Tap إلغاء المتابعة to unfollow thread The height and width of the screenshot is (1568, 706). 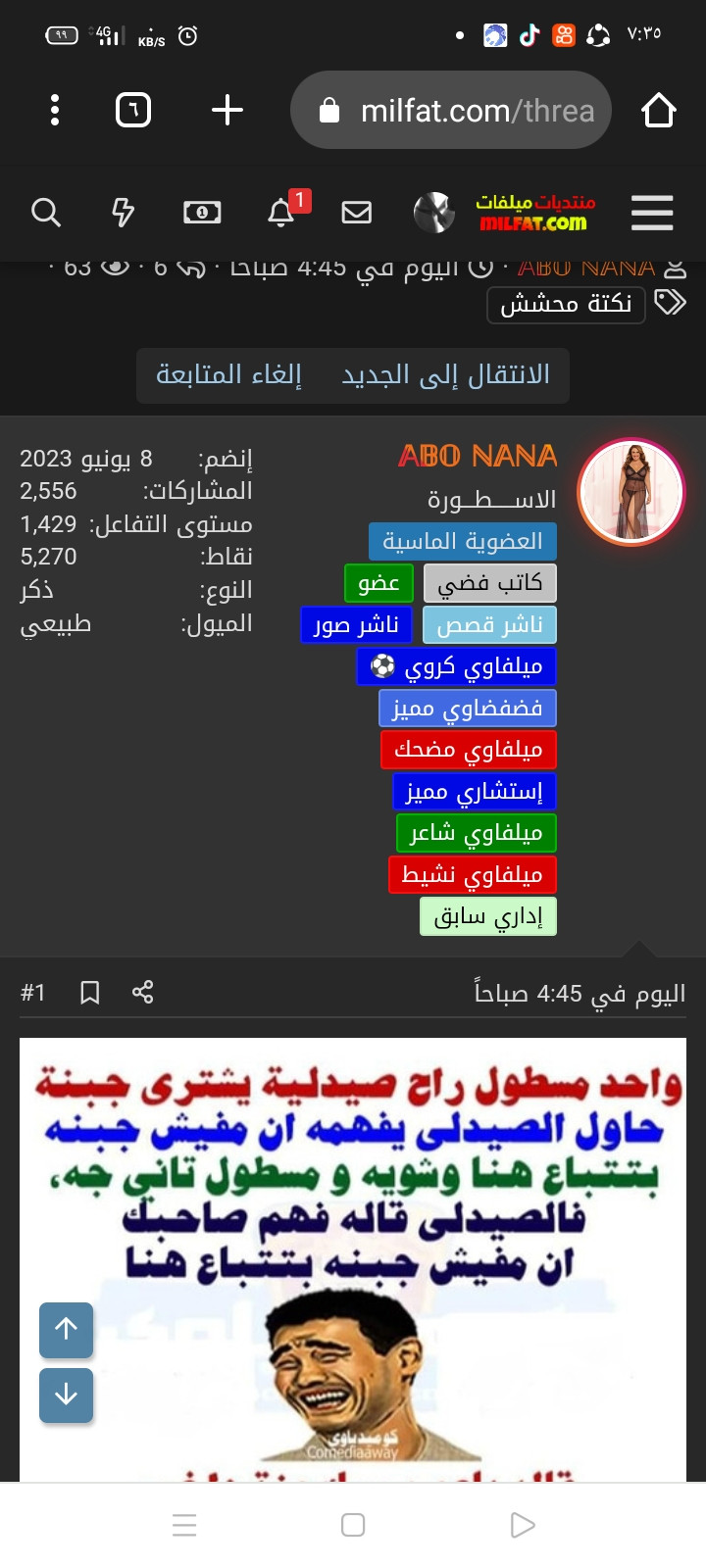(228, 374)
